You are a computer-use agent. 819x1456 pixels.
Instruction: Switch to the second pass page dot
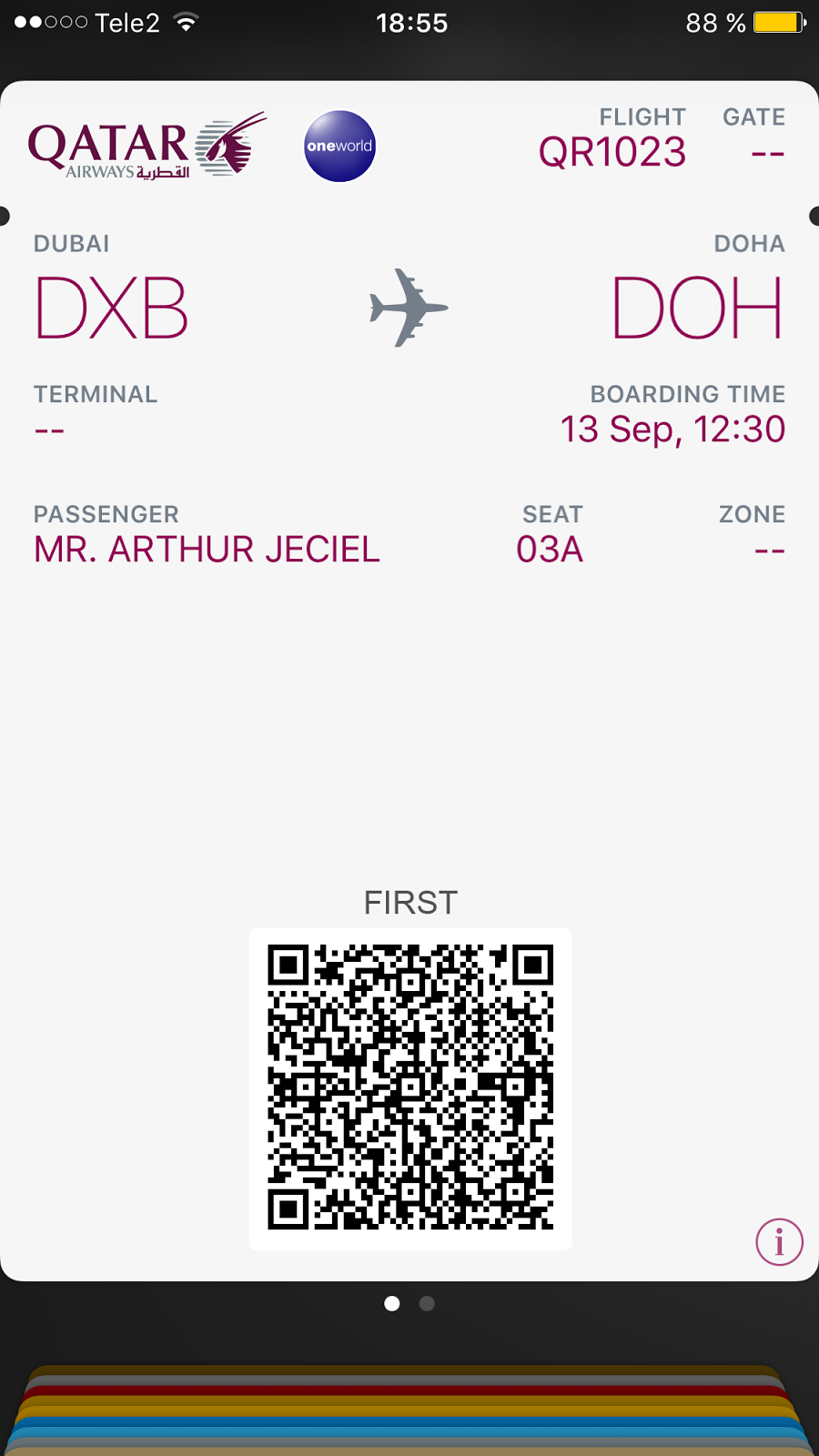pos(426,1303)
